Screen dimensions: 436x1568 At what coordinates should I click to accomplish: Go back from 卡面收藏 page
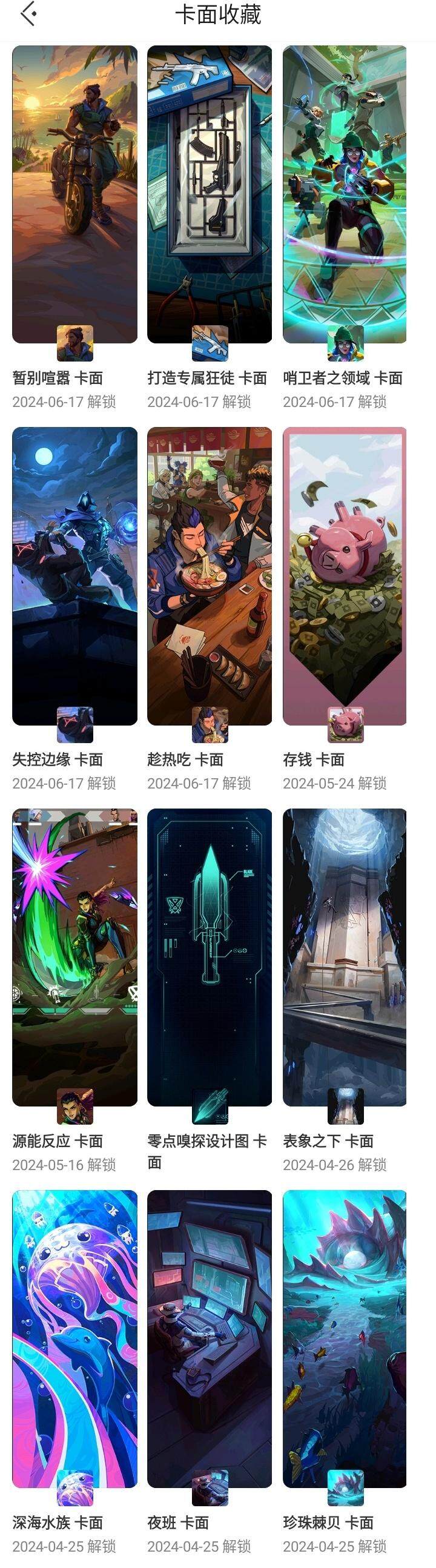coord(28,14)
